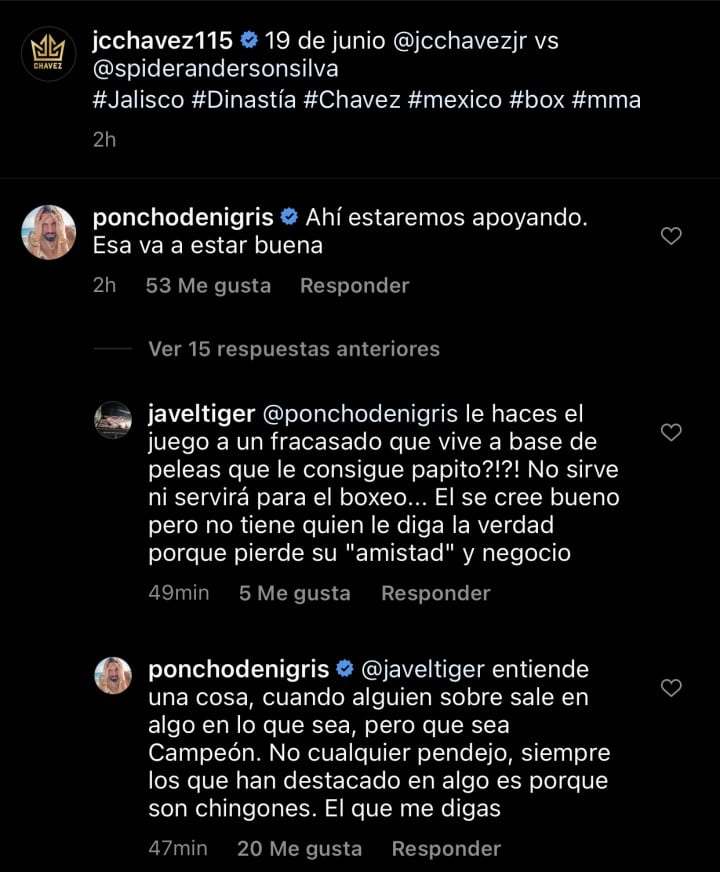
Task: Like javeltiger's comment
Action: point(672,432)
